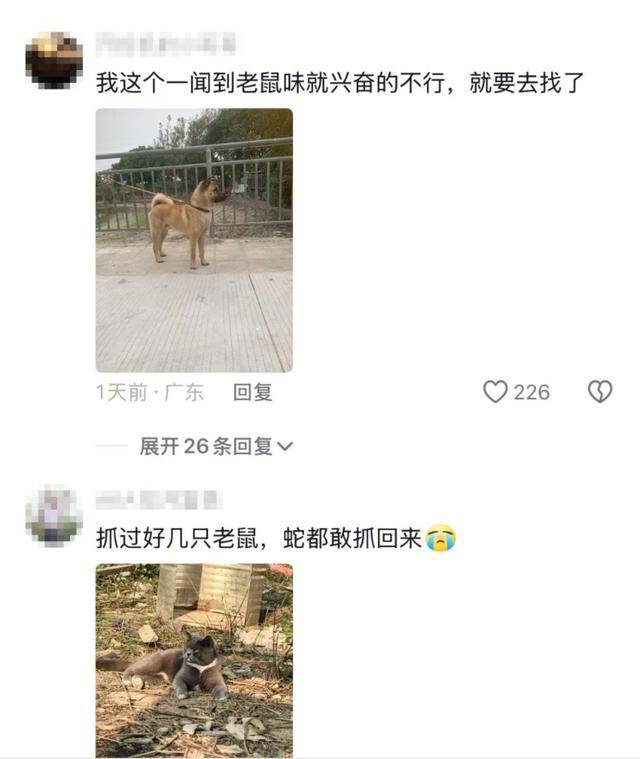Open the first commenter's avatar profile

coord(53,60)
